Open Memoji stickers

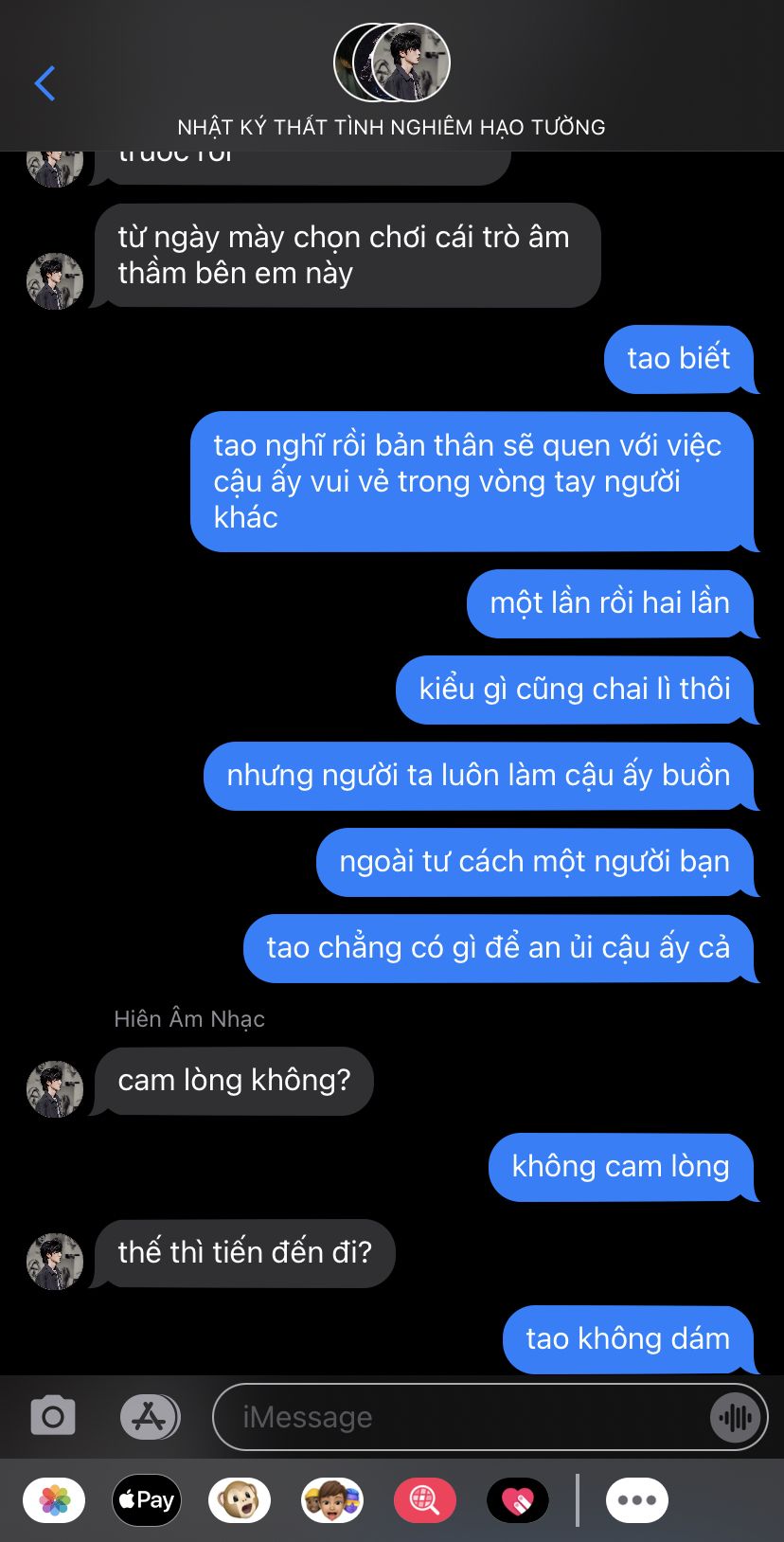click(332, 1500)
